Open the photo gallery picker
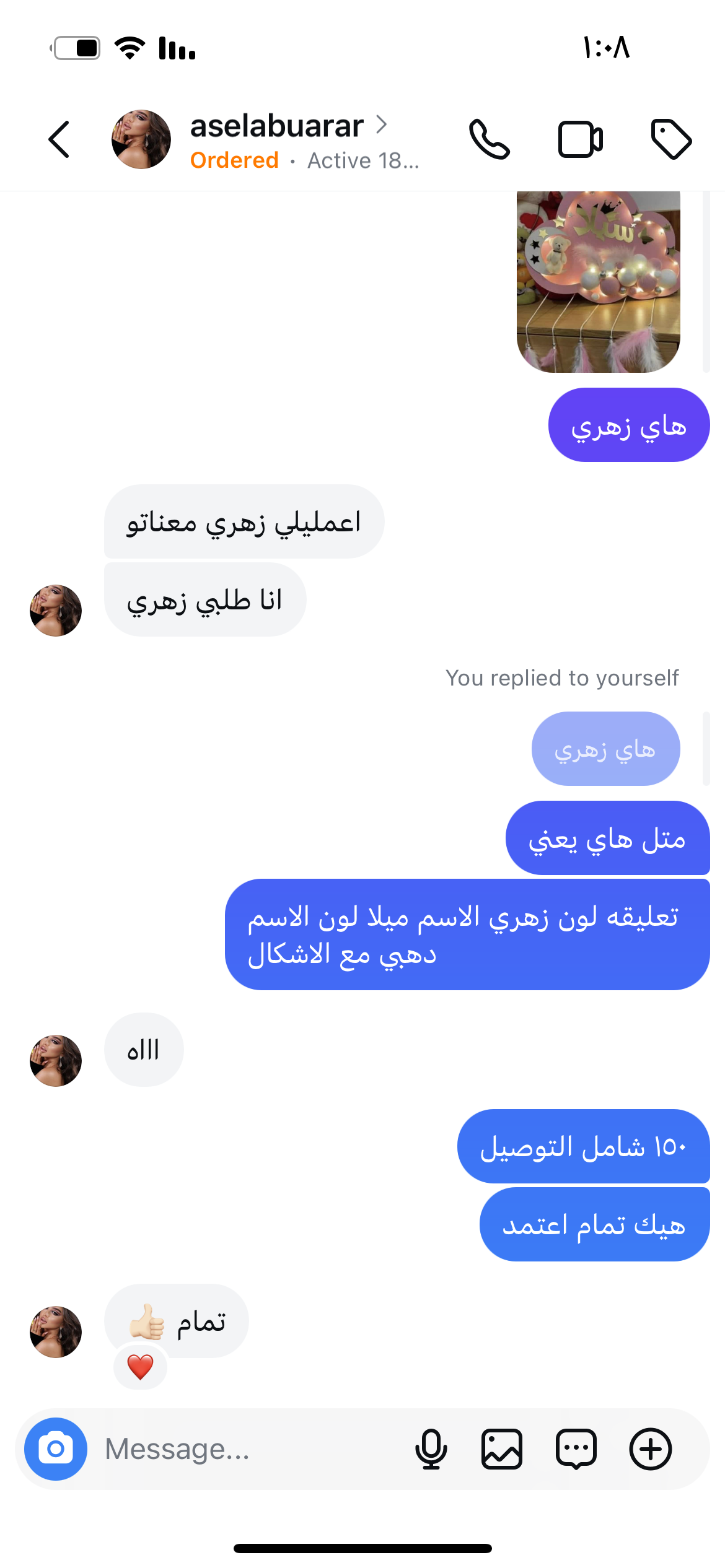725x1568 pixels. coord(502,1449)
